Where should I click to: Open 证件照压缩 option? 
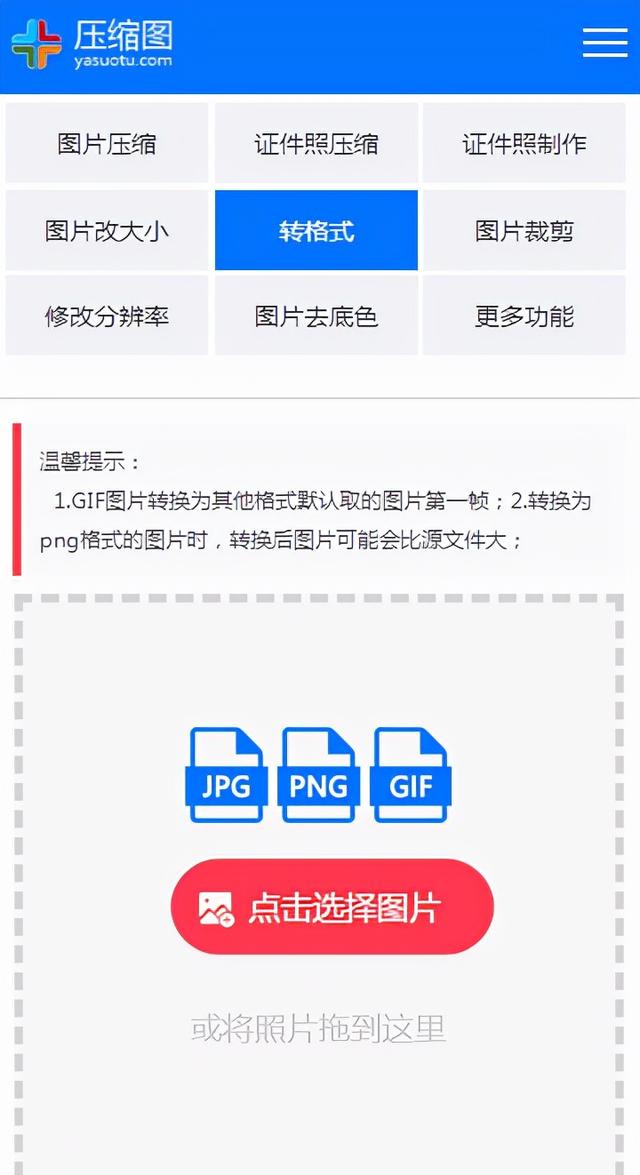click(x=316, y=143)
